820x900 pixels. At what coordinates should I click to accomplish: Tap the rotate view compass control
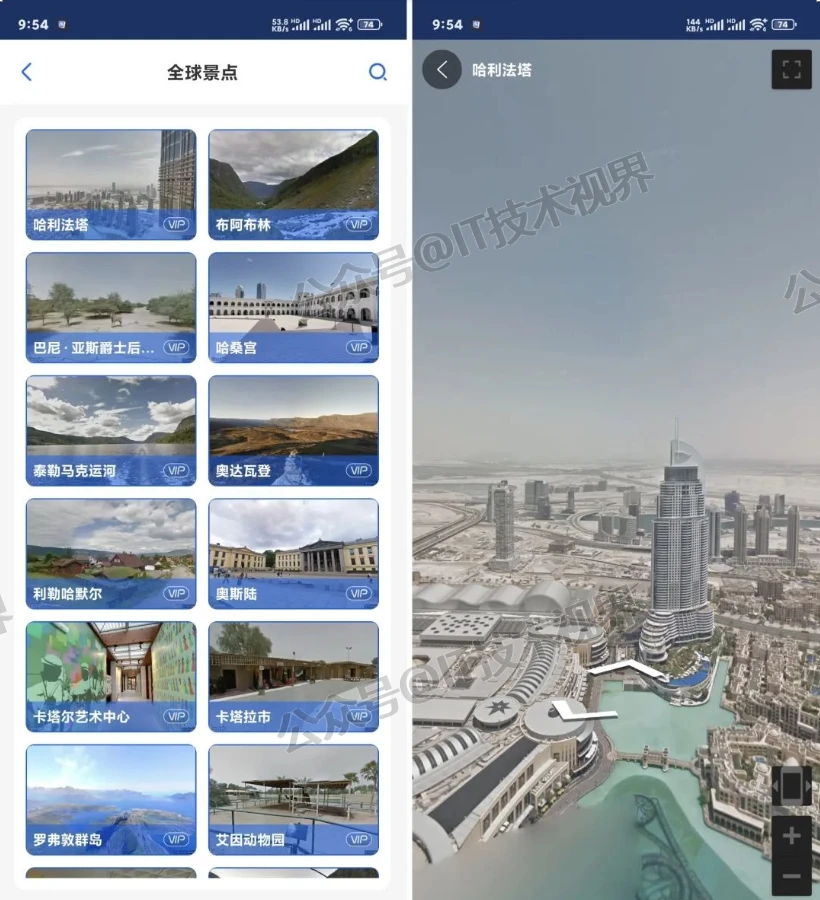pyautogui.click(x=791, y=786)
